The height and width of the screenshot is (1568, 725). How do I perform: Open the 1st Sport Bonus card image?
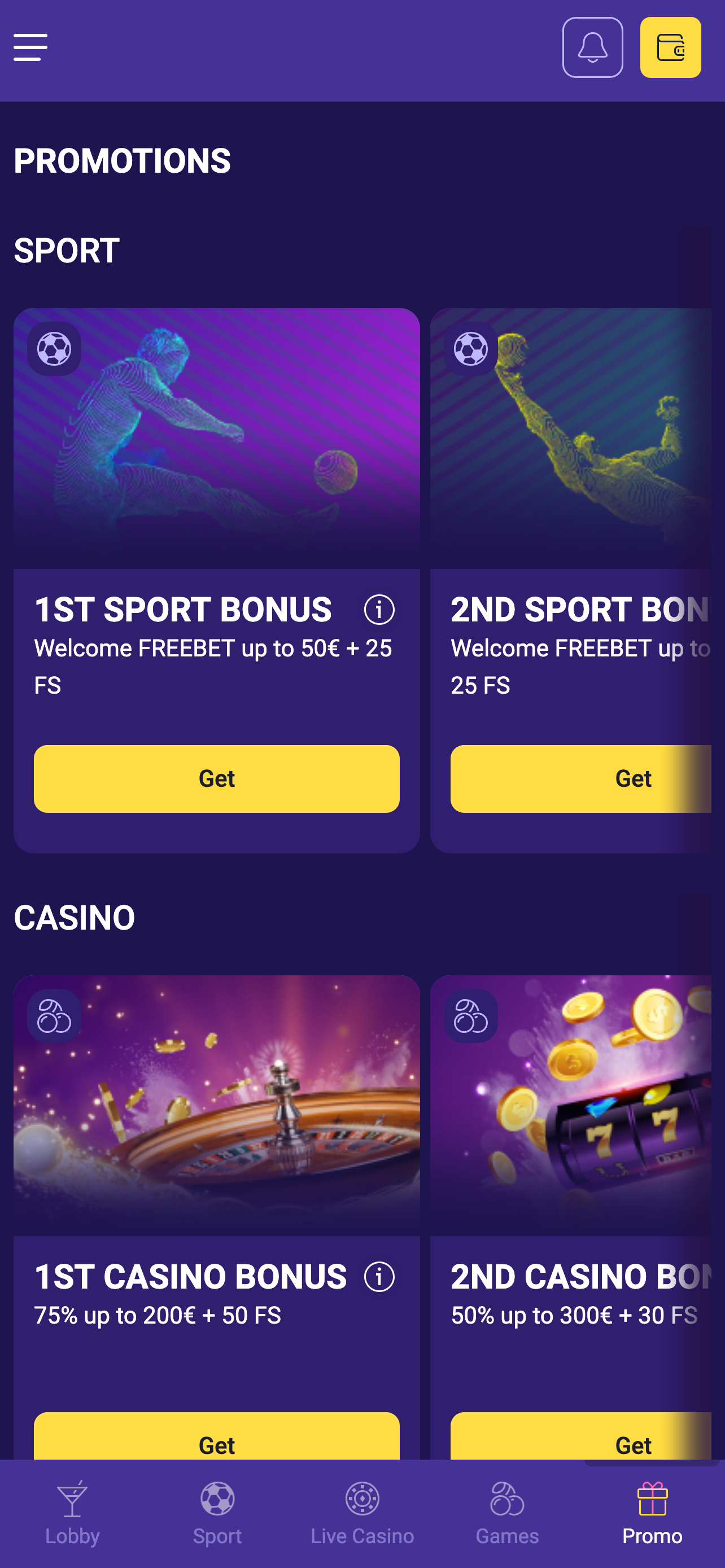pyautogui.click(x=217, y=438)
